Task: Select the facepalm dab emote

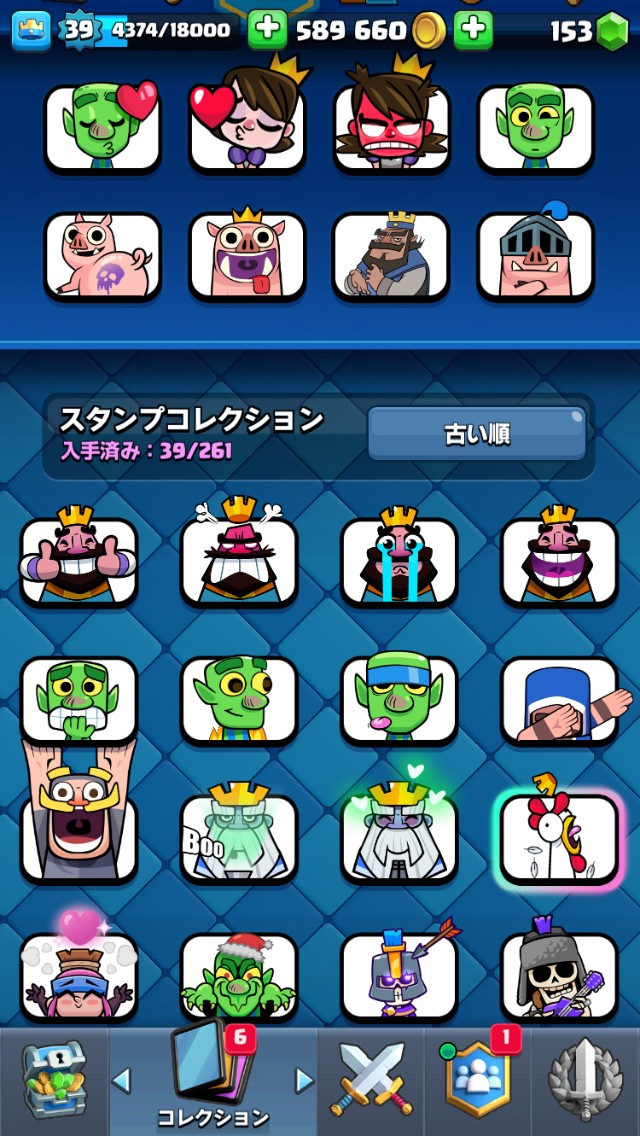Action: coord(559,700)
